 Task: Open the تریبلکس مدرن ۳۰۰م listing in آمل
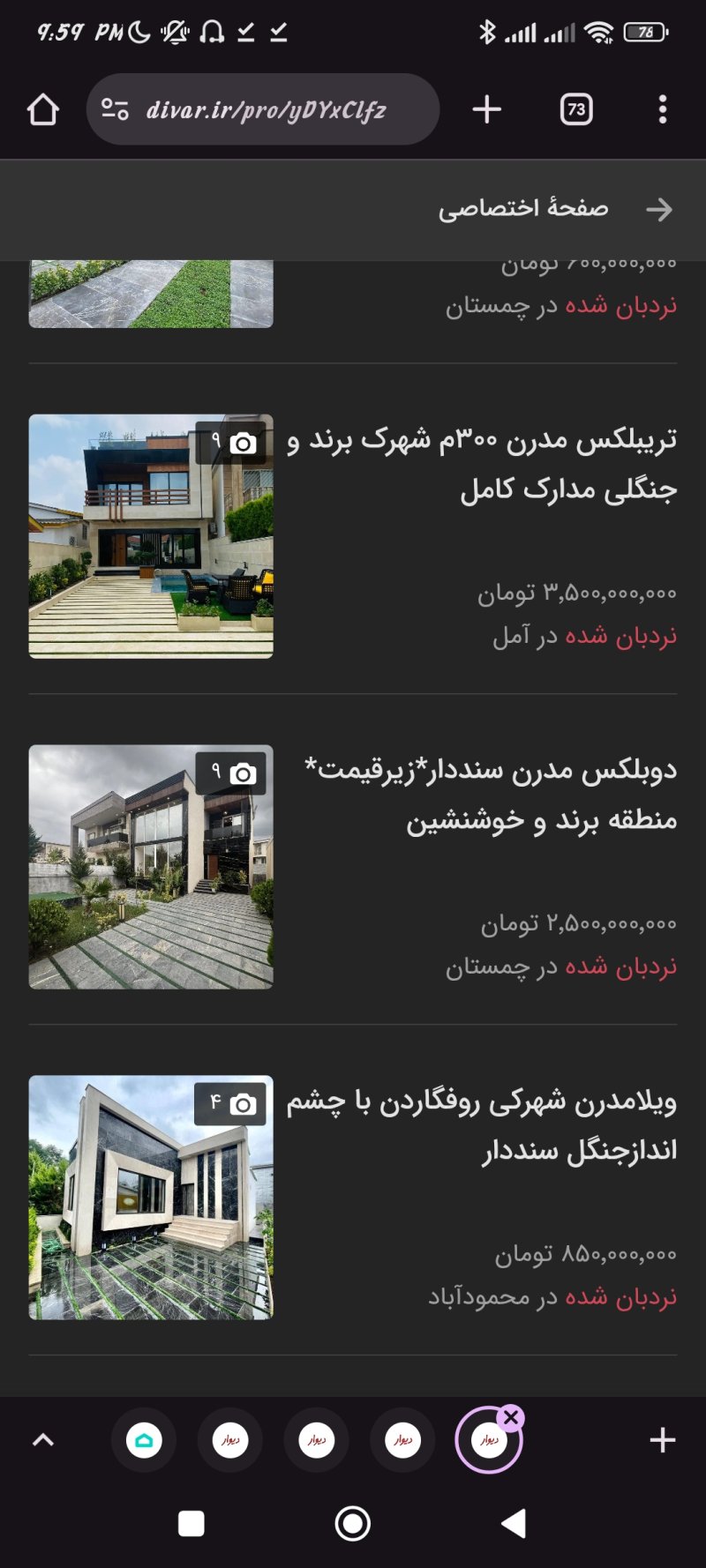(481, 463)
